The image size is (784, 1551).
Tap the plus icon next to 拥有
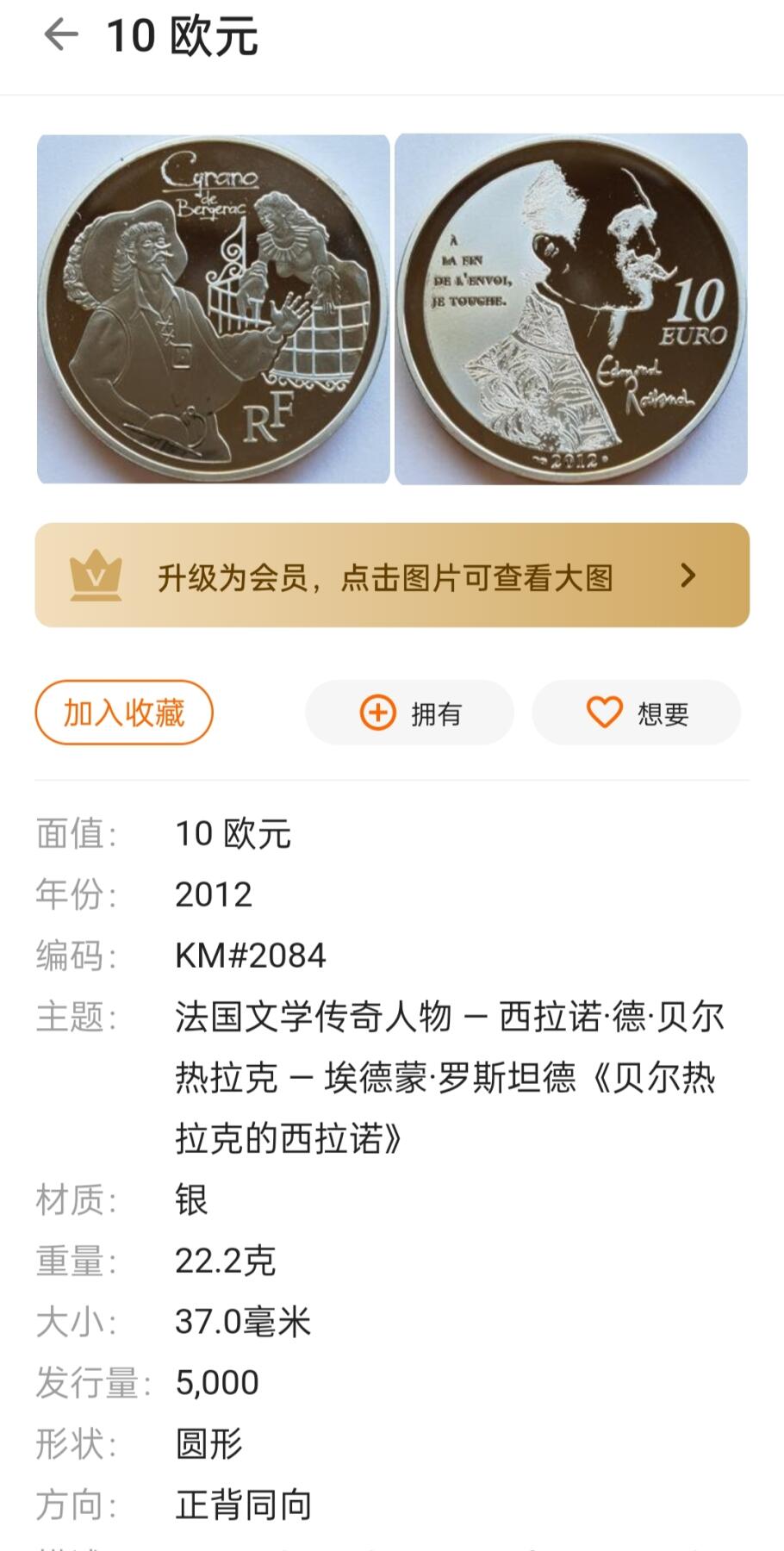point(376,713)
